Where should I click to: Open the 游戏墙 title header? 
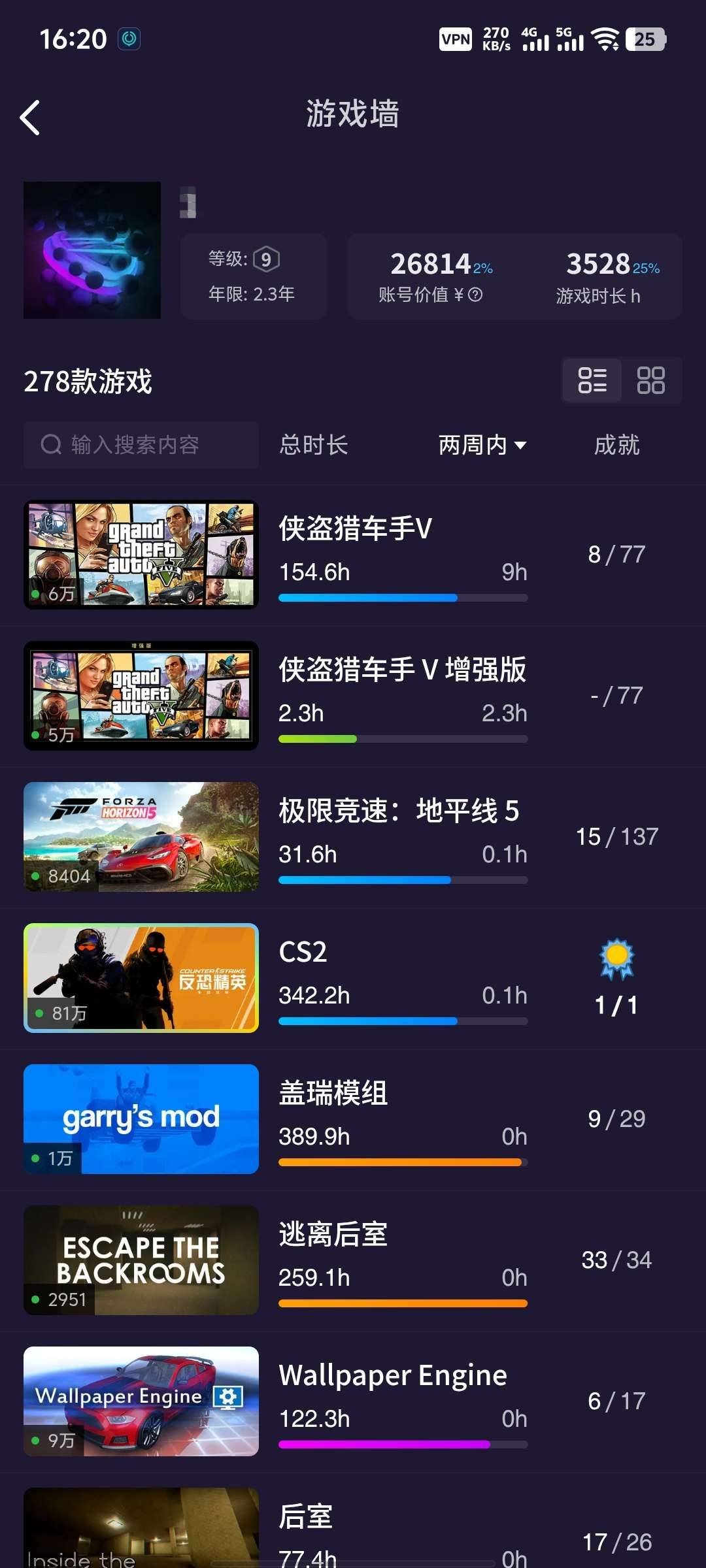click(x=353, y=113)
